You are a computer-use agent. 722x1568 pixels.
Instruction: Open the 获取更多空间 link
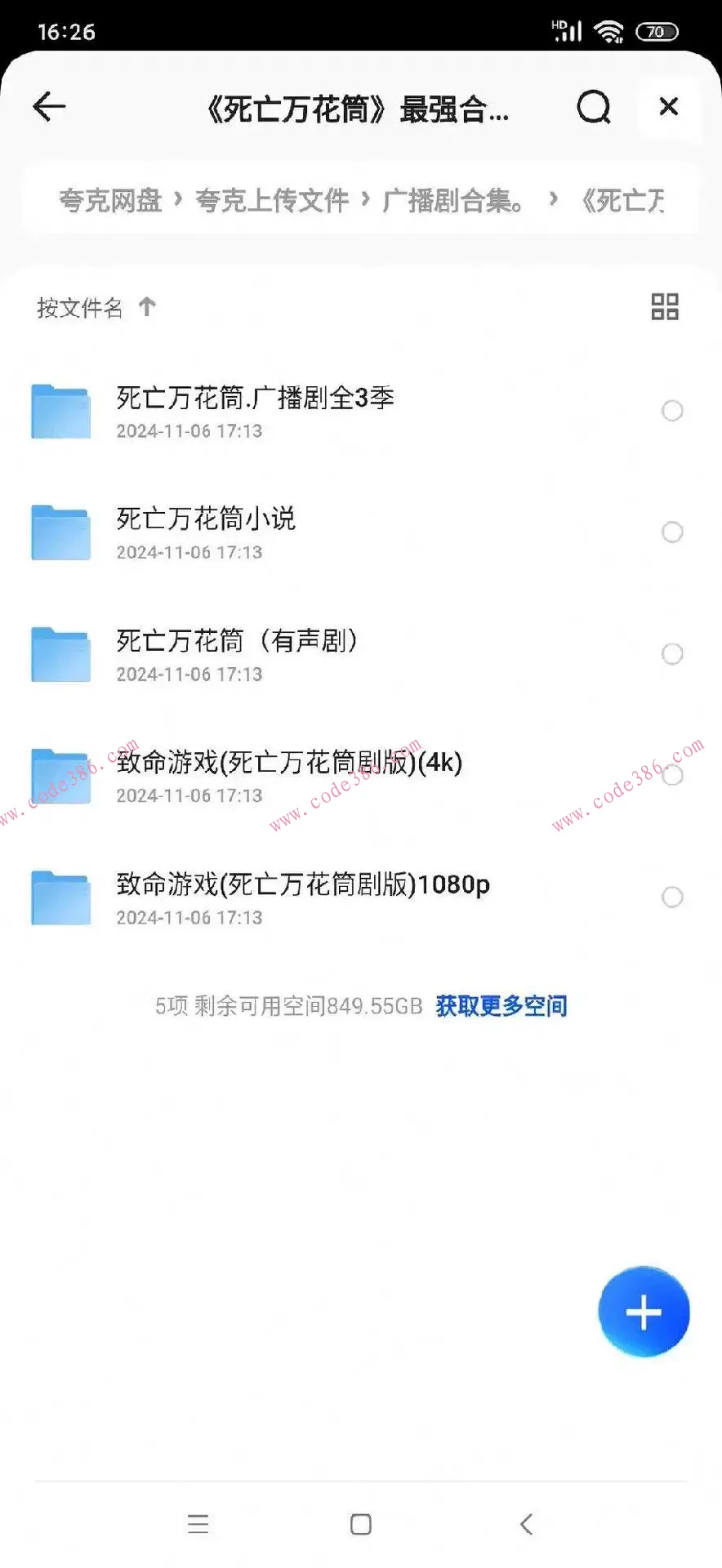pyautogui.click(x=501, y=1005)
